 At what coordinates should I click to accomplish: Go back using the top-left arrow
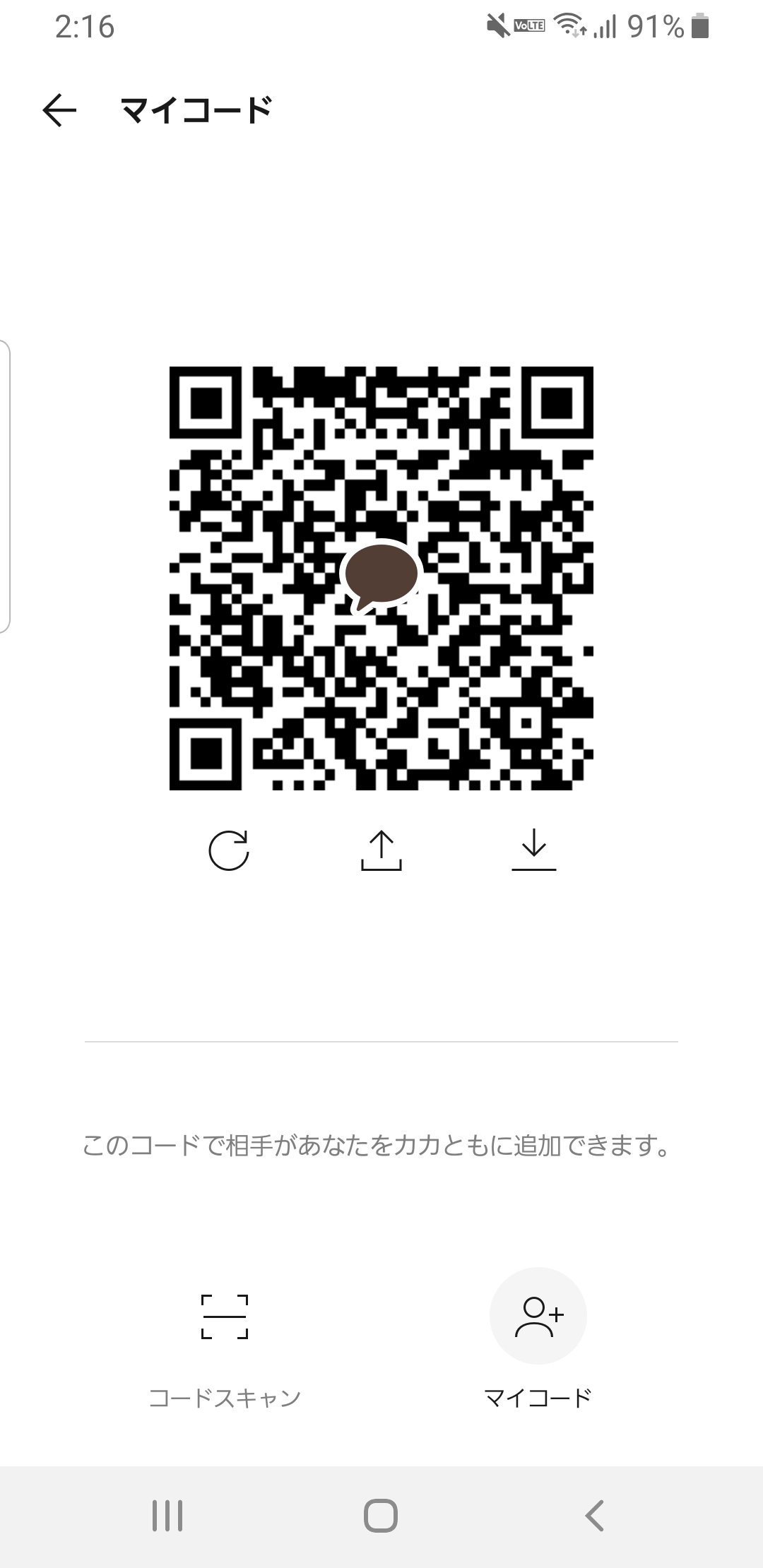[59, 110]
